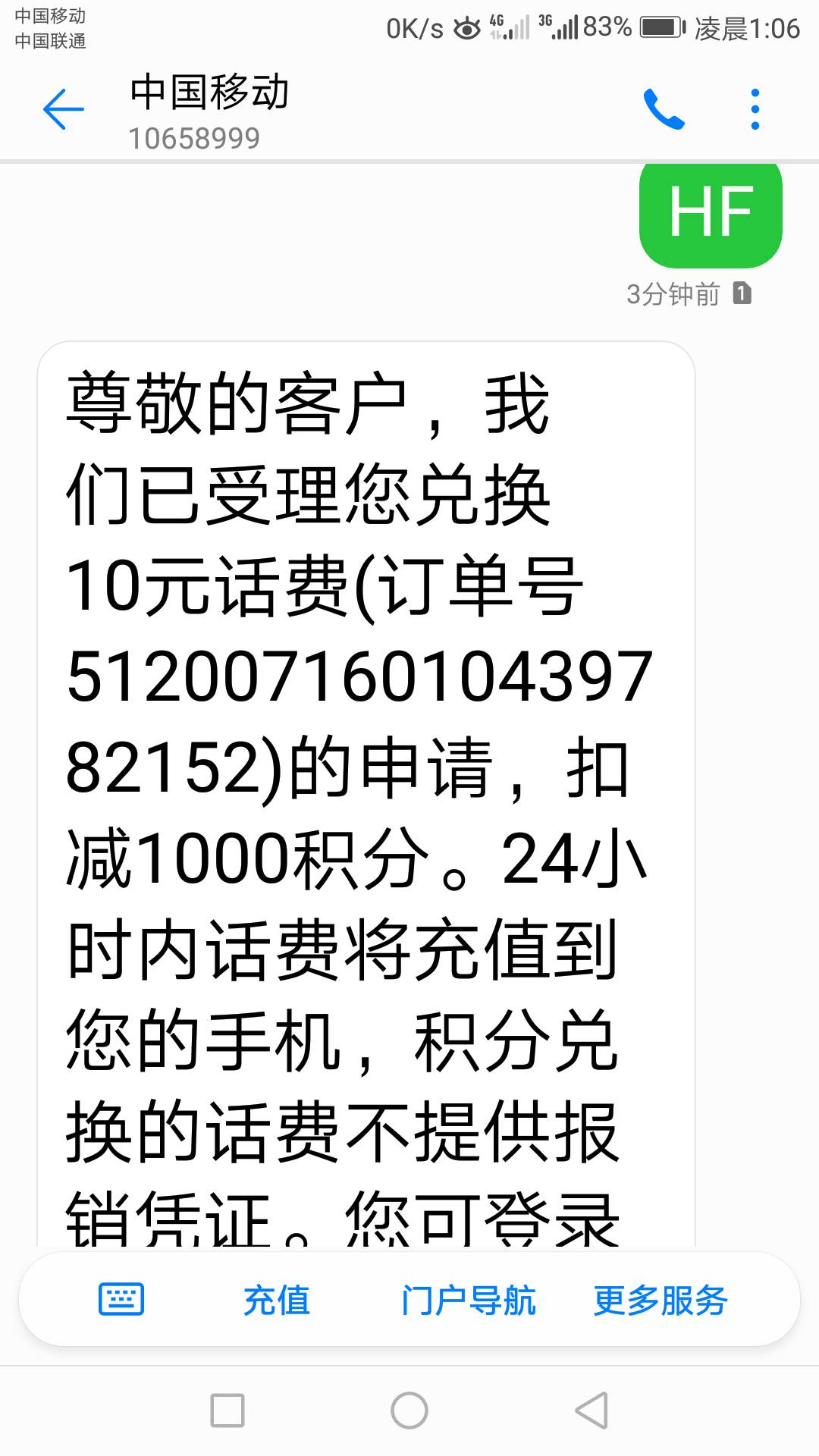Screen dimensions: 819x1456
Task: Open the three-dot overflow menu
Action: click(754, 108)
